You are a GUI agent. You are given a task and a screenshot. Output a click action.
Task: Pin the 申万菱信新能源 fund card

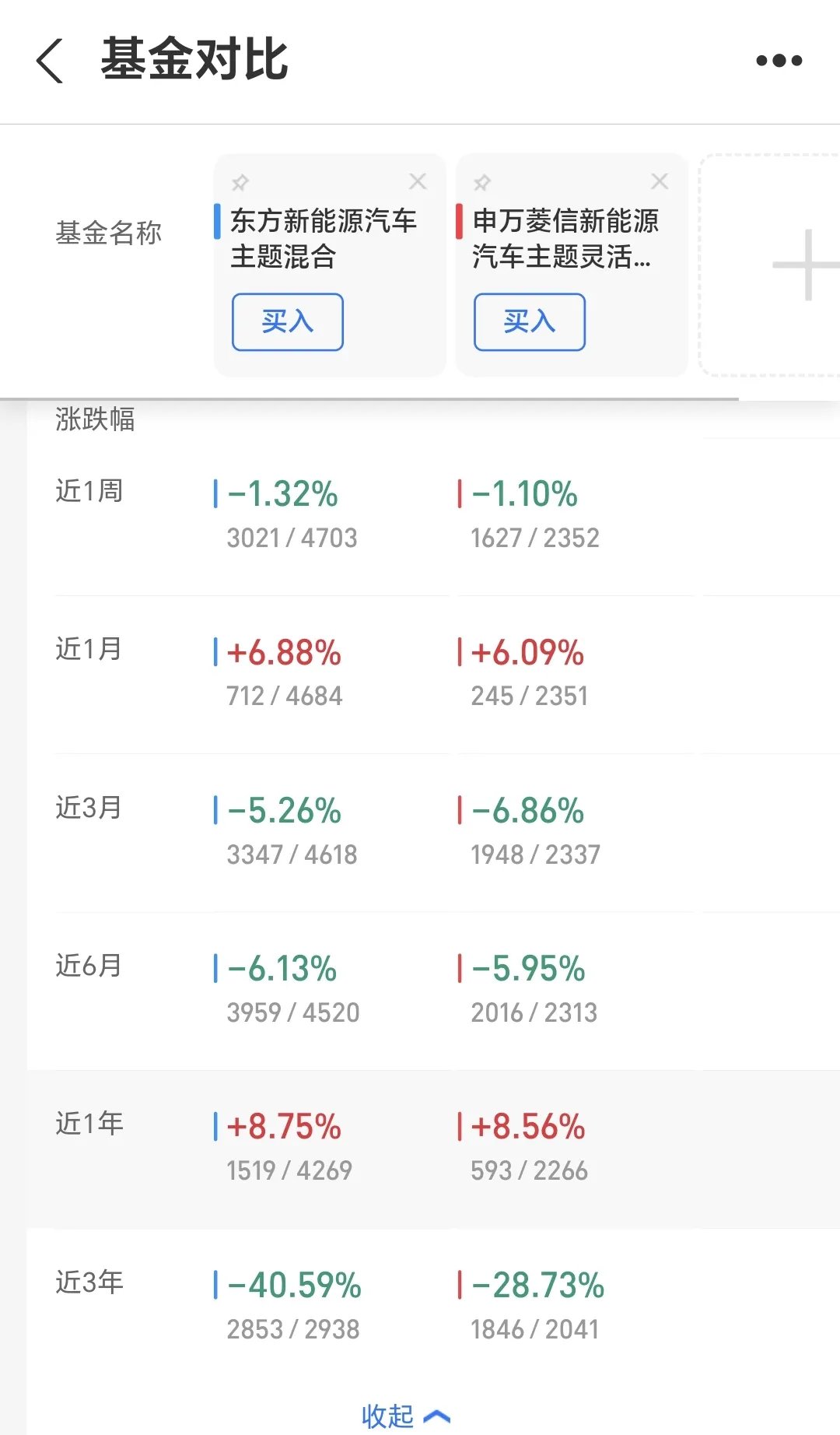point(482,182)
